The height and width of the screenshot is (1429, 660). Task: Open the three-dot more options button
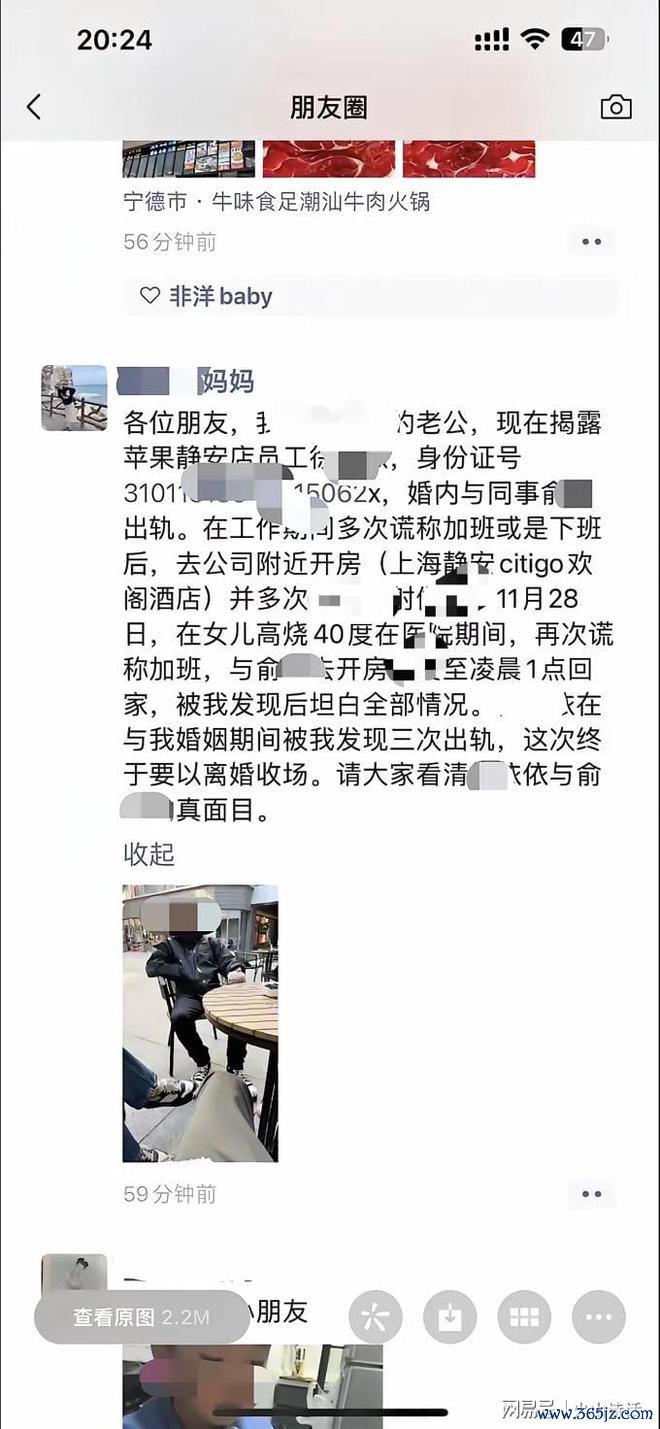[598, 1317]
